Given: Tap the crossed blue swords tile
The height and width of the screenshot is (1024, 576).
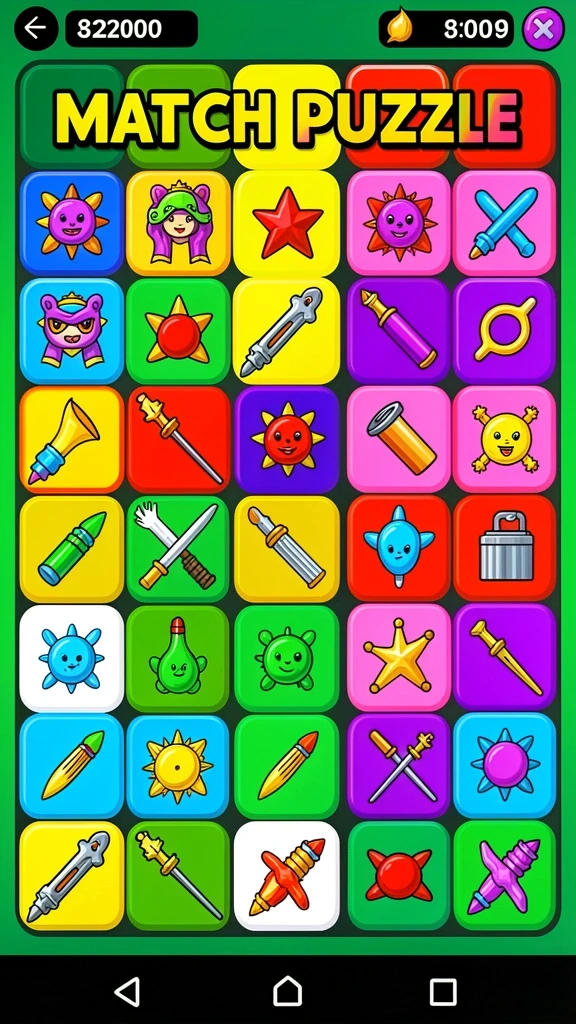Looking at the screenshot, I should click(504, 223).
